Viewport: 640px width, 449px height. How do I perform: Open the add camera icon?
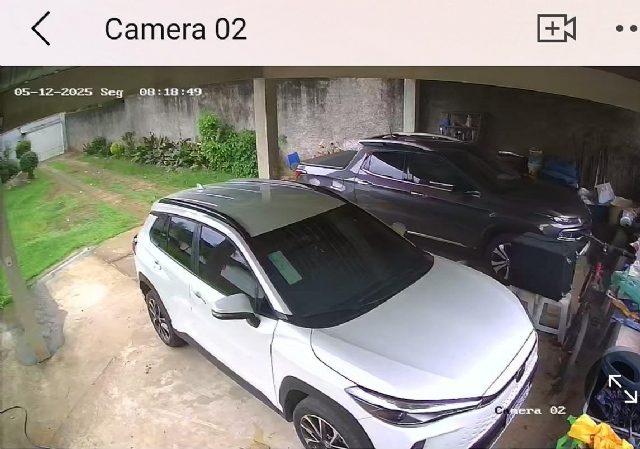tap(556, 29)
